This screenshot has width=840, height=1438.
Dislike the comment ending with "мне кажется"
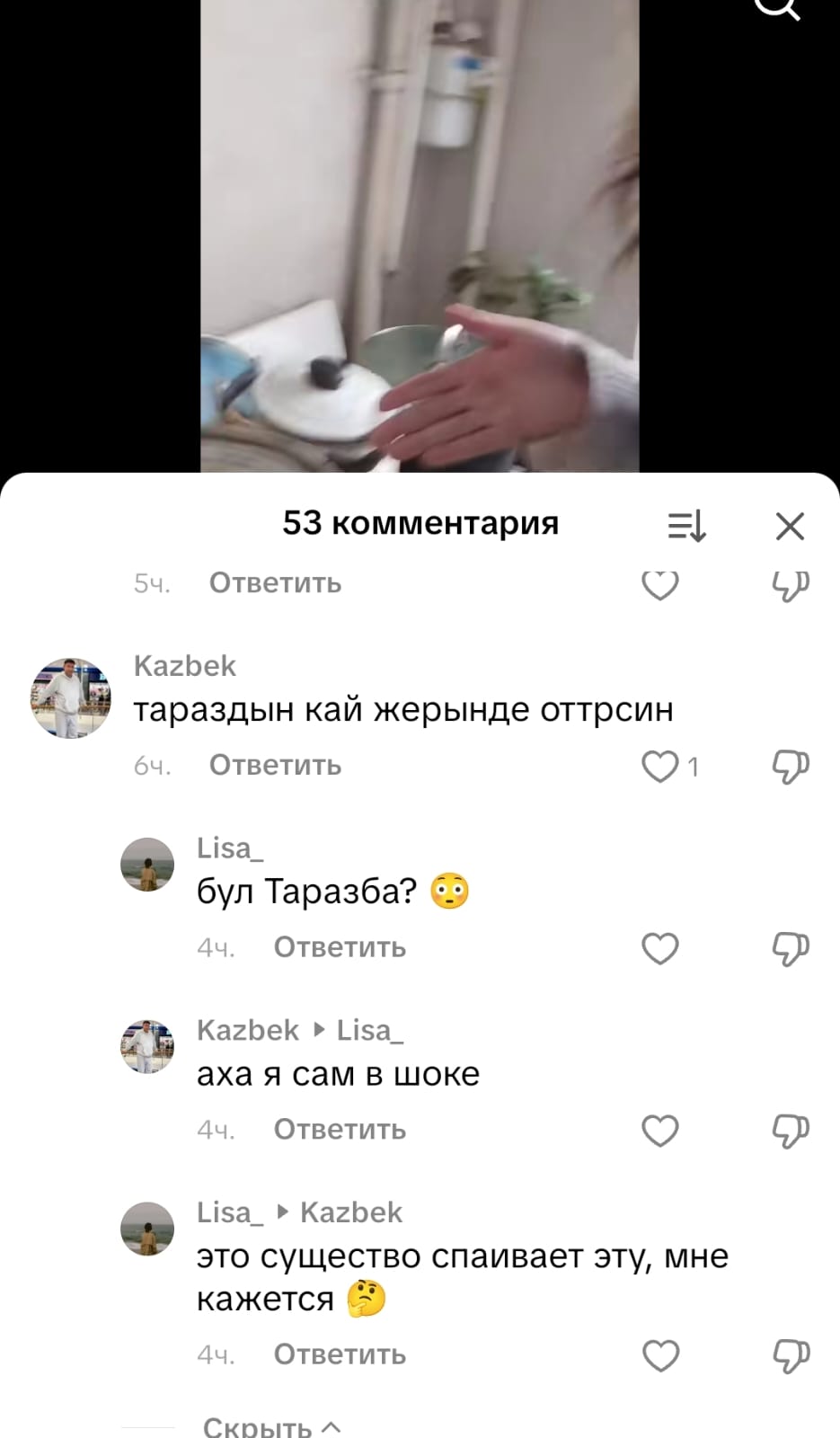[791, 1355]
